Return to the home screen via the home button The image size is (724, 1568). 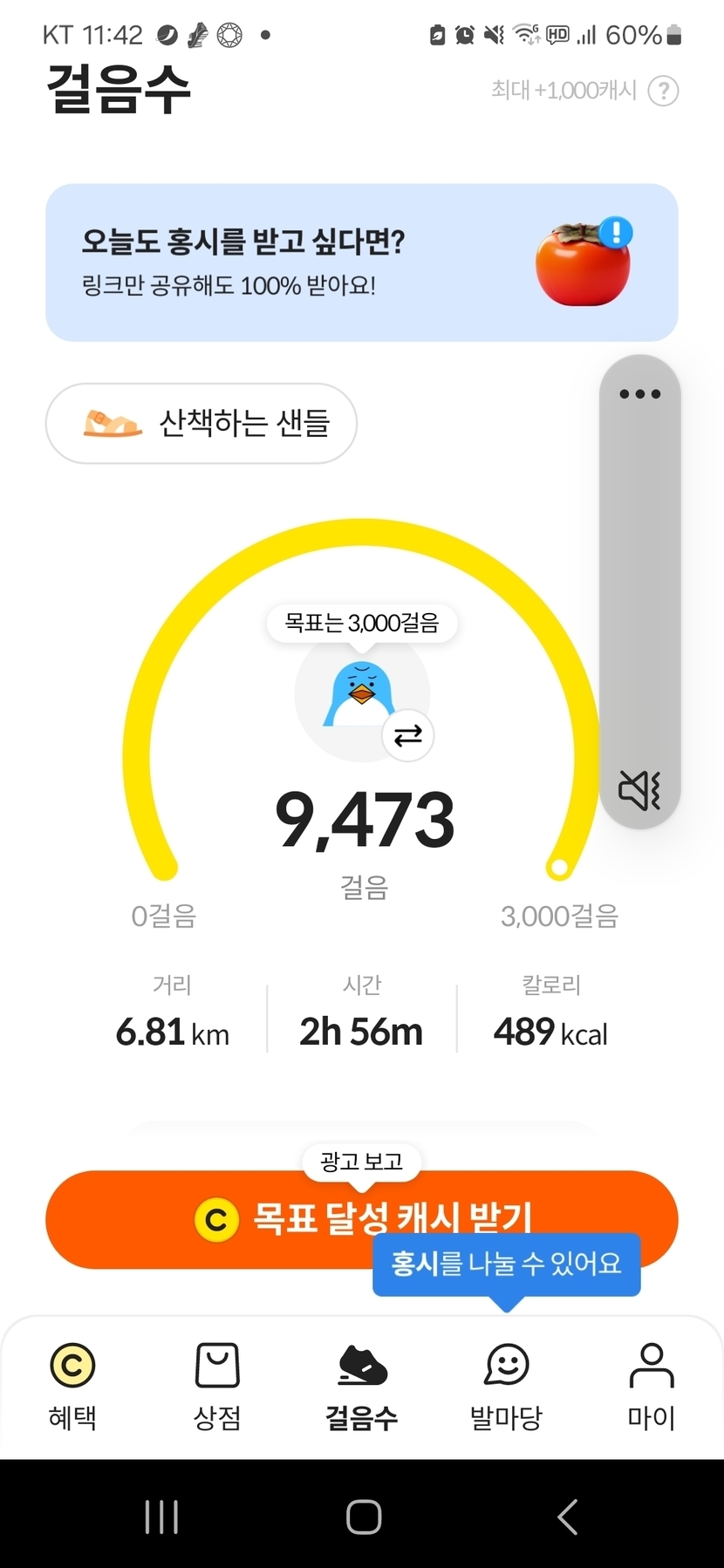363,1517
